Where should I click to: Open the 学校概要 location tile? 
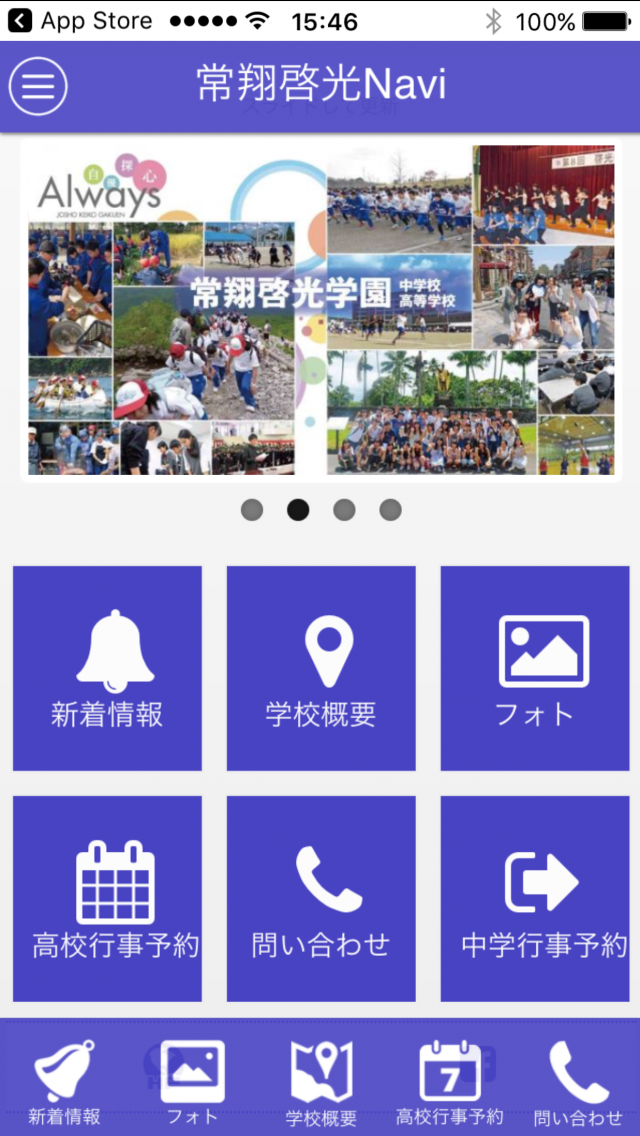click(321, 668)
